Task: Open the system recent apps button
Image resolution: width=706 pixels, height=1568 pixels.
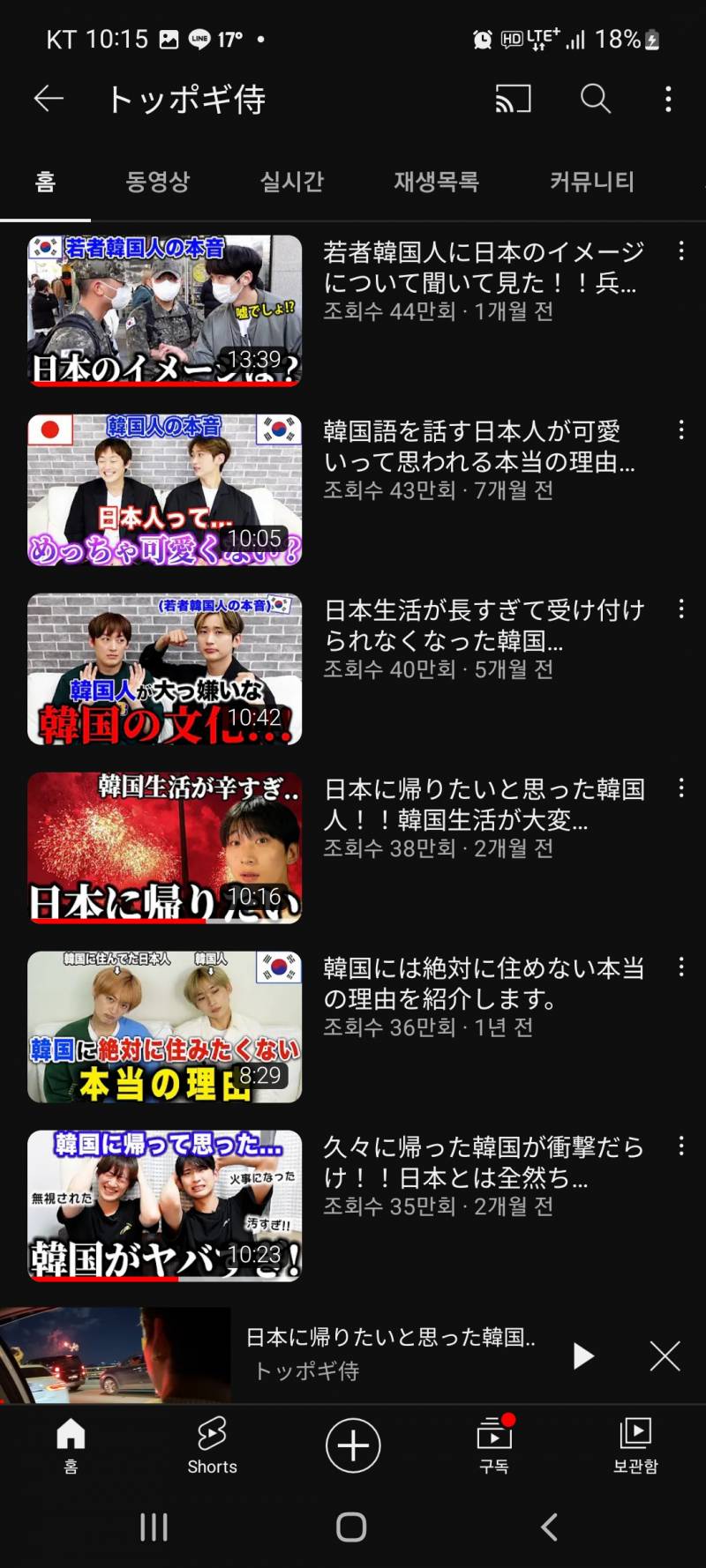Action: pos(154,1527)
